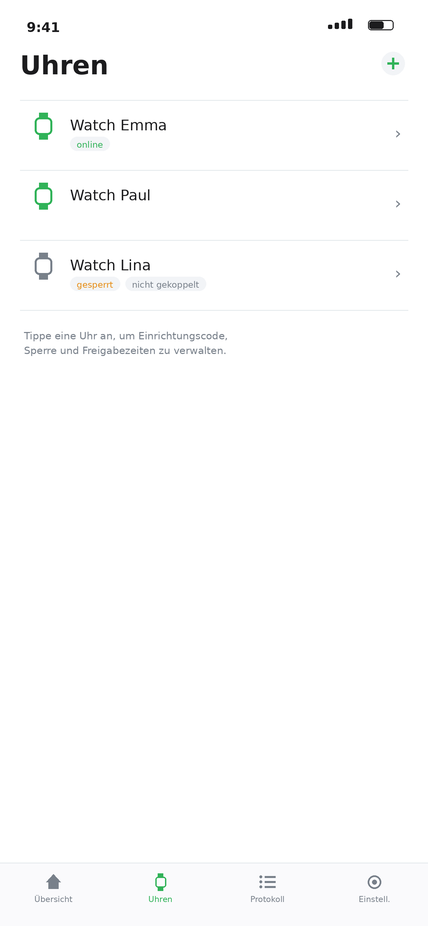
Task: Add a new watch with the plus button
Action: [393, 64]
